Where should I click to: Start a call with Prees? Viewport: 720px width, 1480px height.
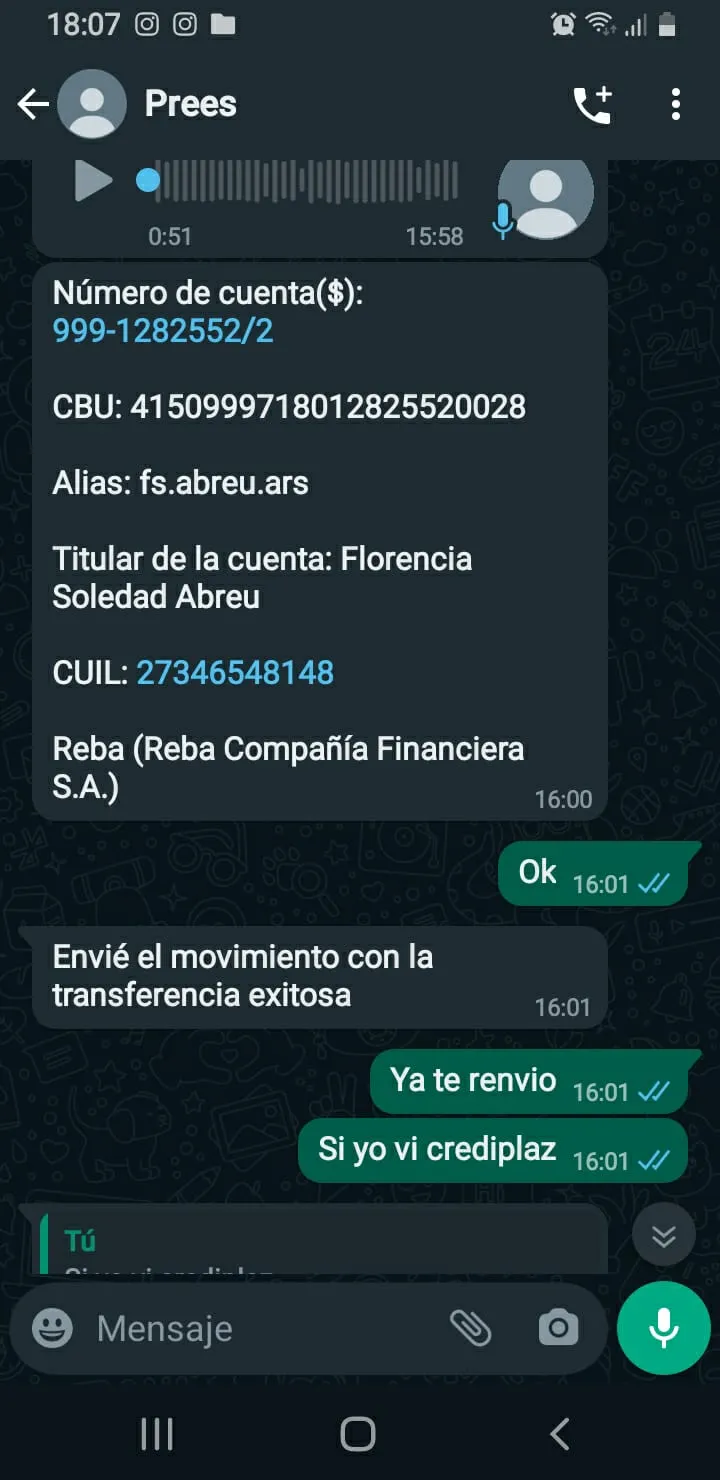591,104
